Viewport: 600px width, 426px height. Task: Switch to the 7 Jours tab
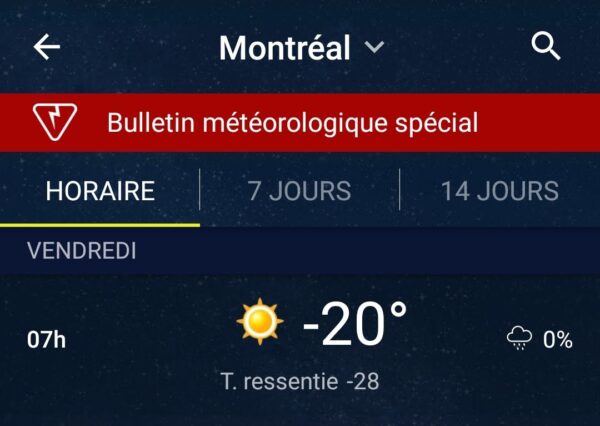(299, 191)
